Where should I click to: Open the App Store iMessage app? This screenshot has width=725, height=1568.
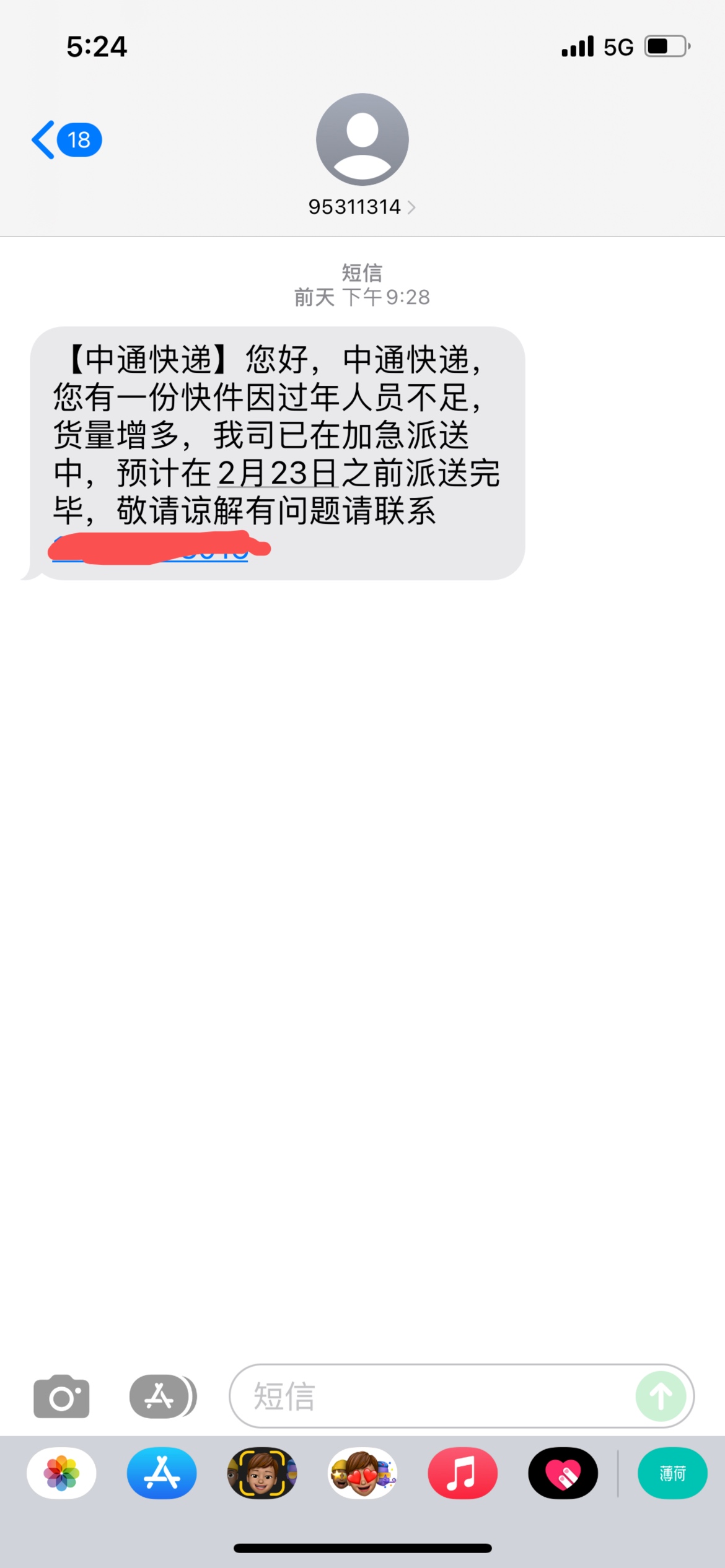tap(162, 1473)
